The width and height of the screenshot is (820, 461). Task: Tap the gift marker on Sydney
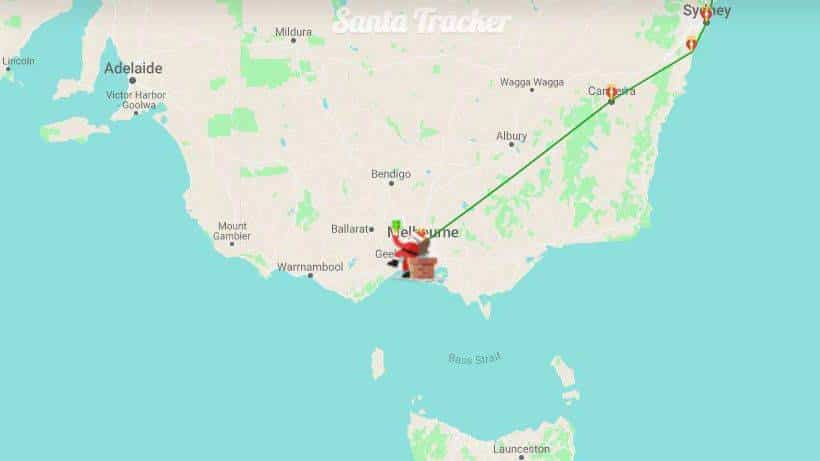[x=706, y=13]
